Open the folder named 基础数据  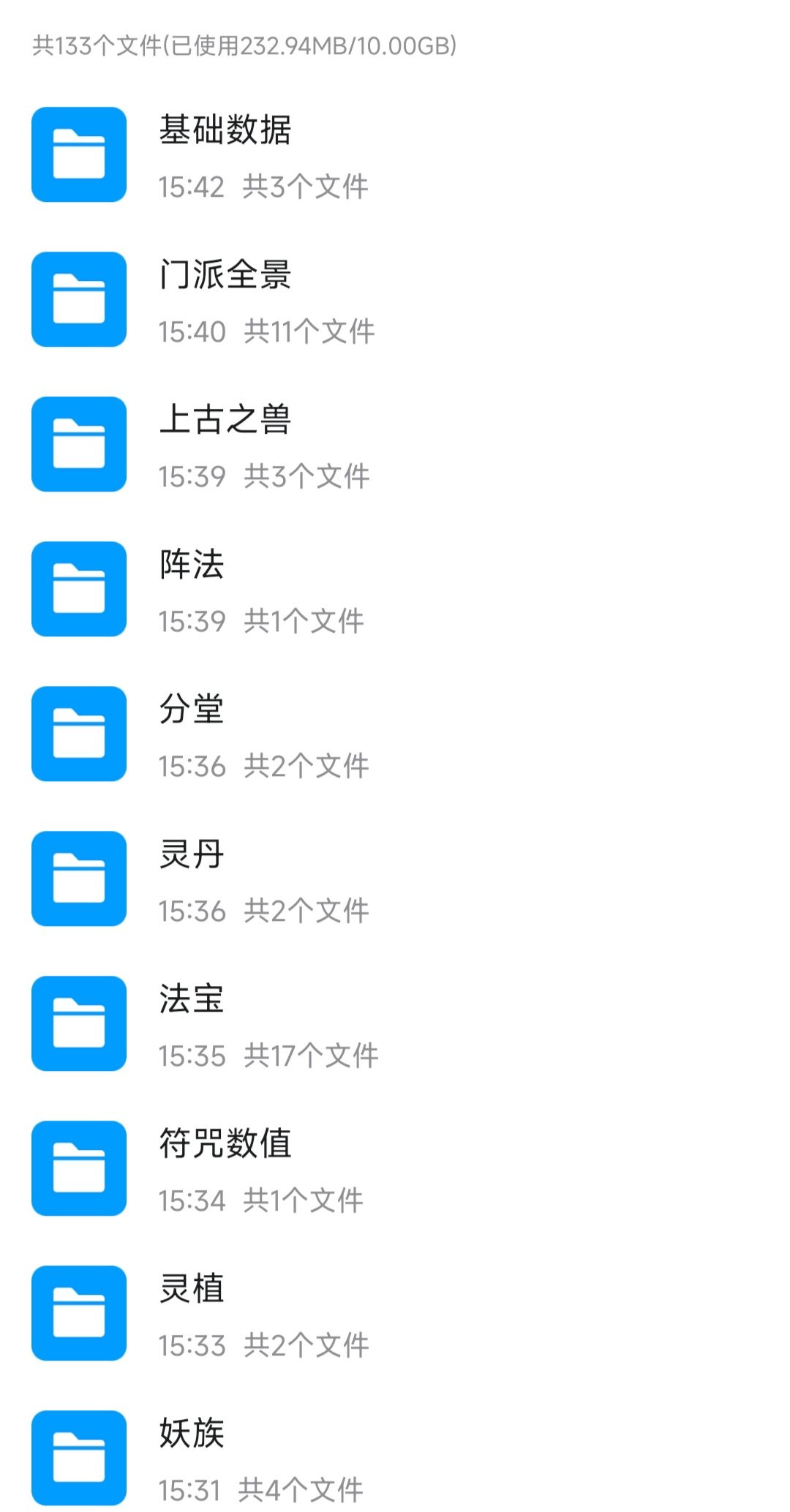pyautogui.click(x=227, y=130)
